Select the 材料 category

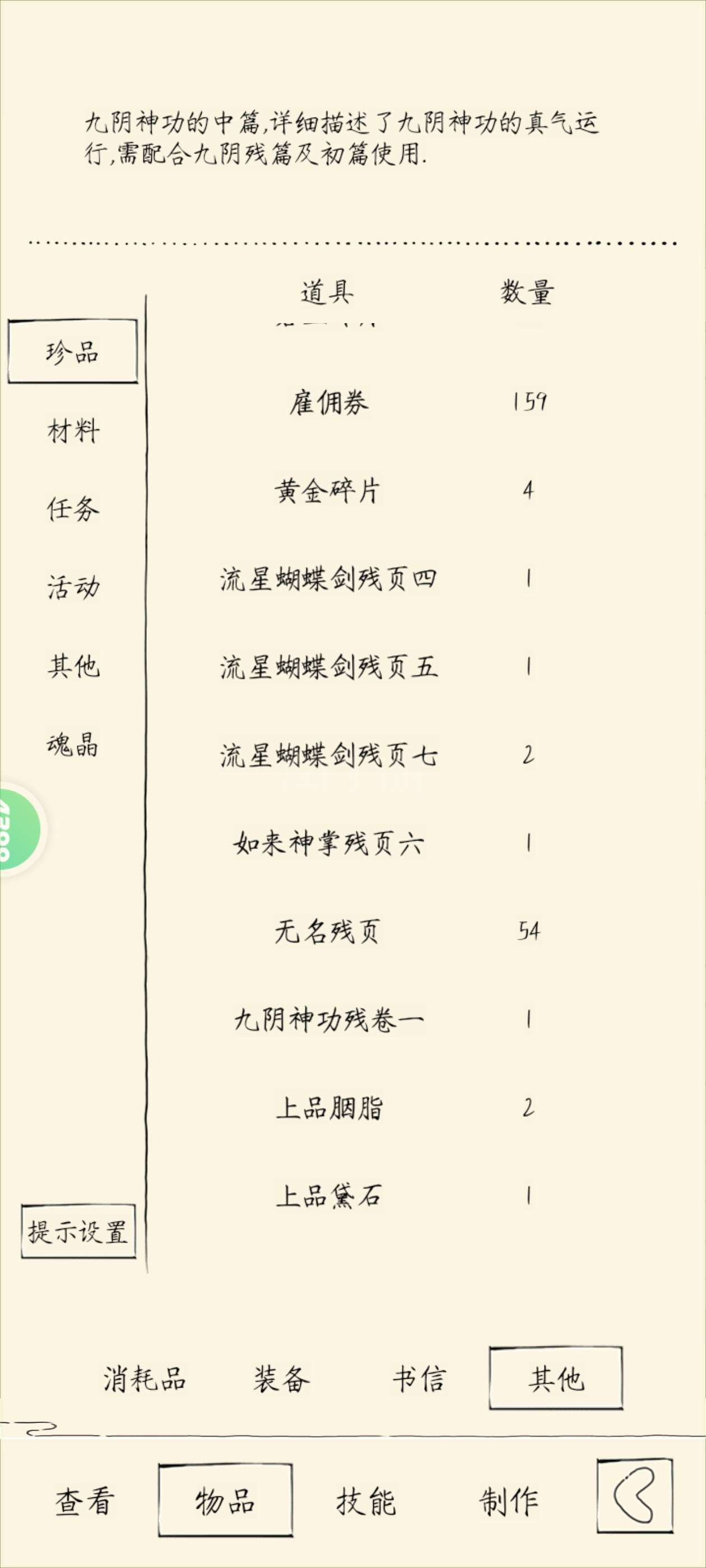73,431
